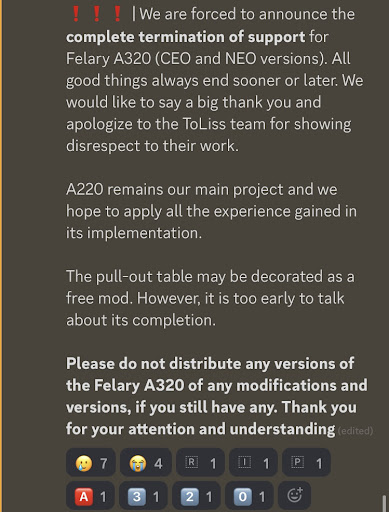This screenshot has height=512, width=389.
Task: Tap the letter P reaction chip
Action: (x=306, y=462)
